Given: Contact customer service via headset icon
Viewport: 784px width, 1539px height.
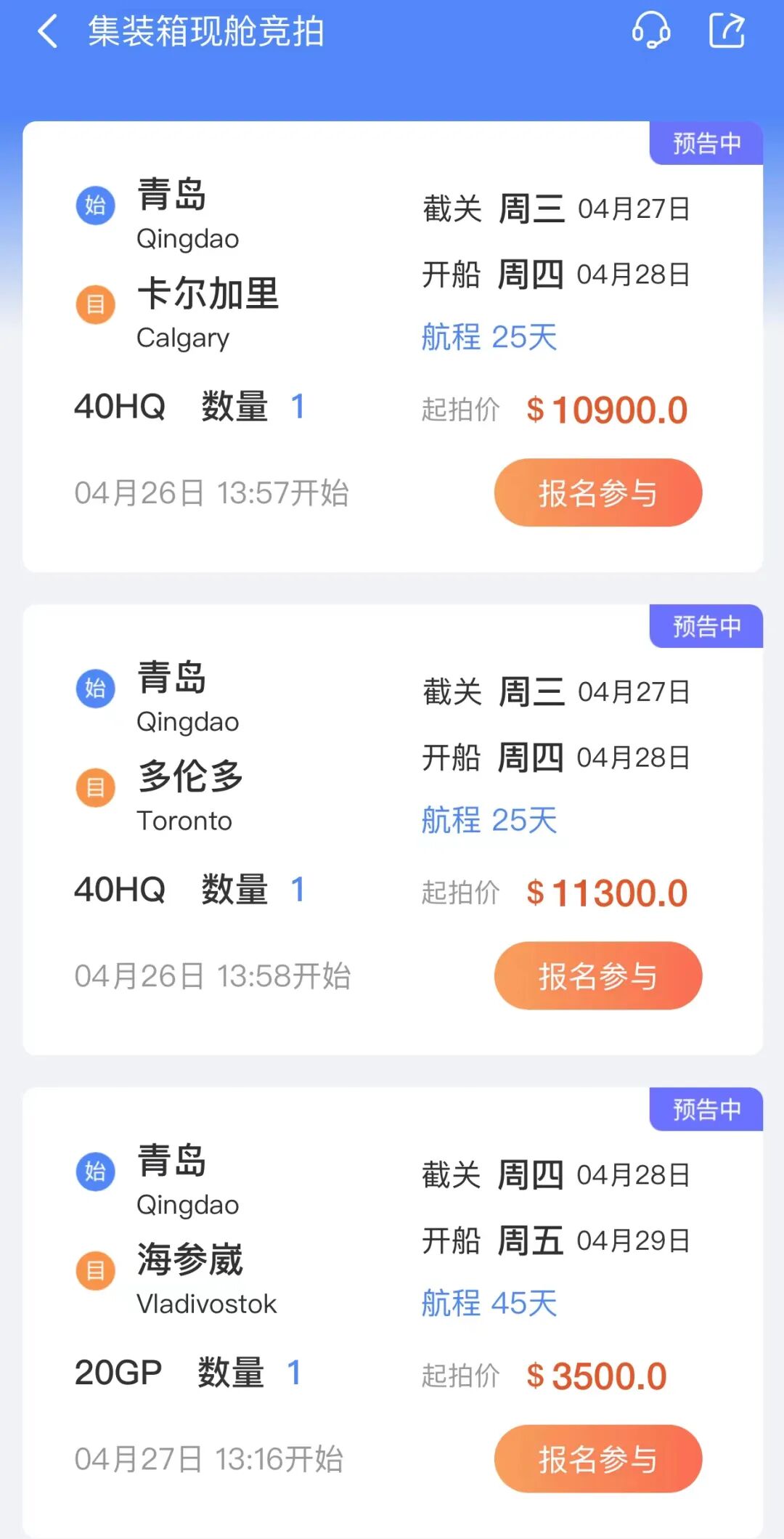Looking at the screenshot, I should pyautogui.click(x=650, y=32).
